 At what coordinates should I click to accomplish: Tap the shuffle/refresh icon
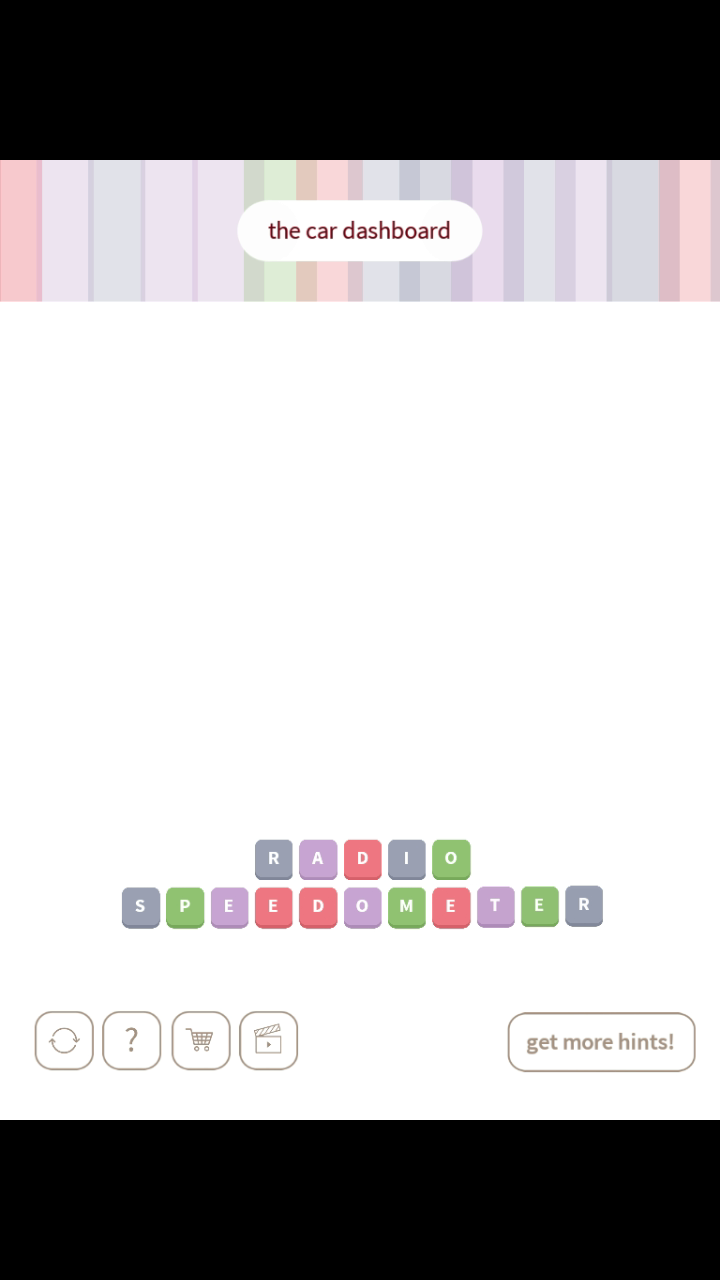(64, 1041)
